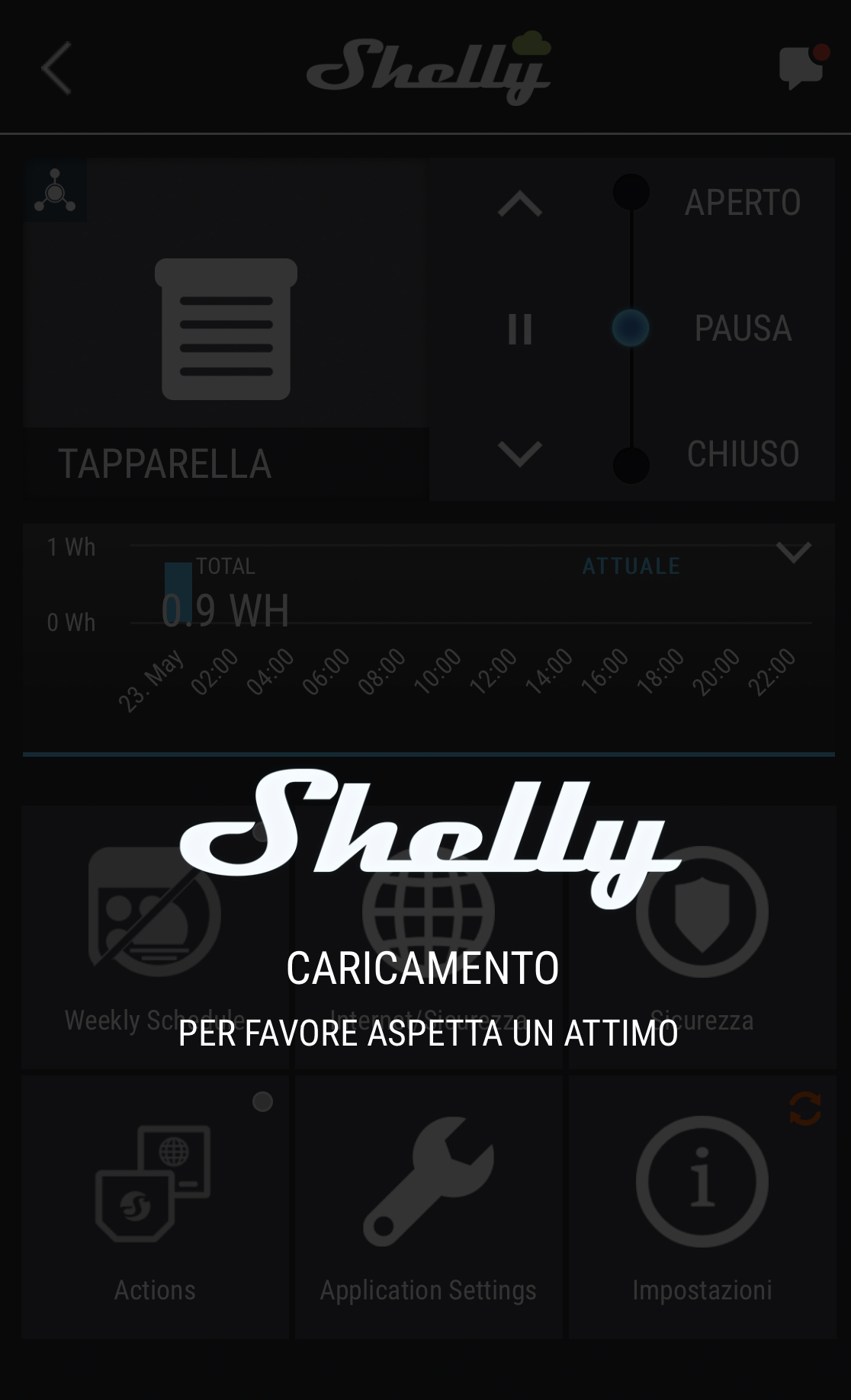Go back with the top arrow
Screen dimensions: 851x1400
point(56,69)
